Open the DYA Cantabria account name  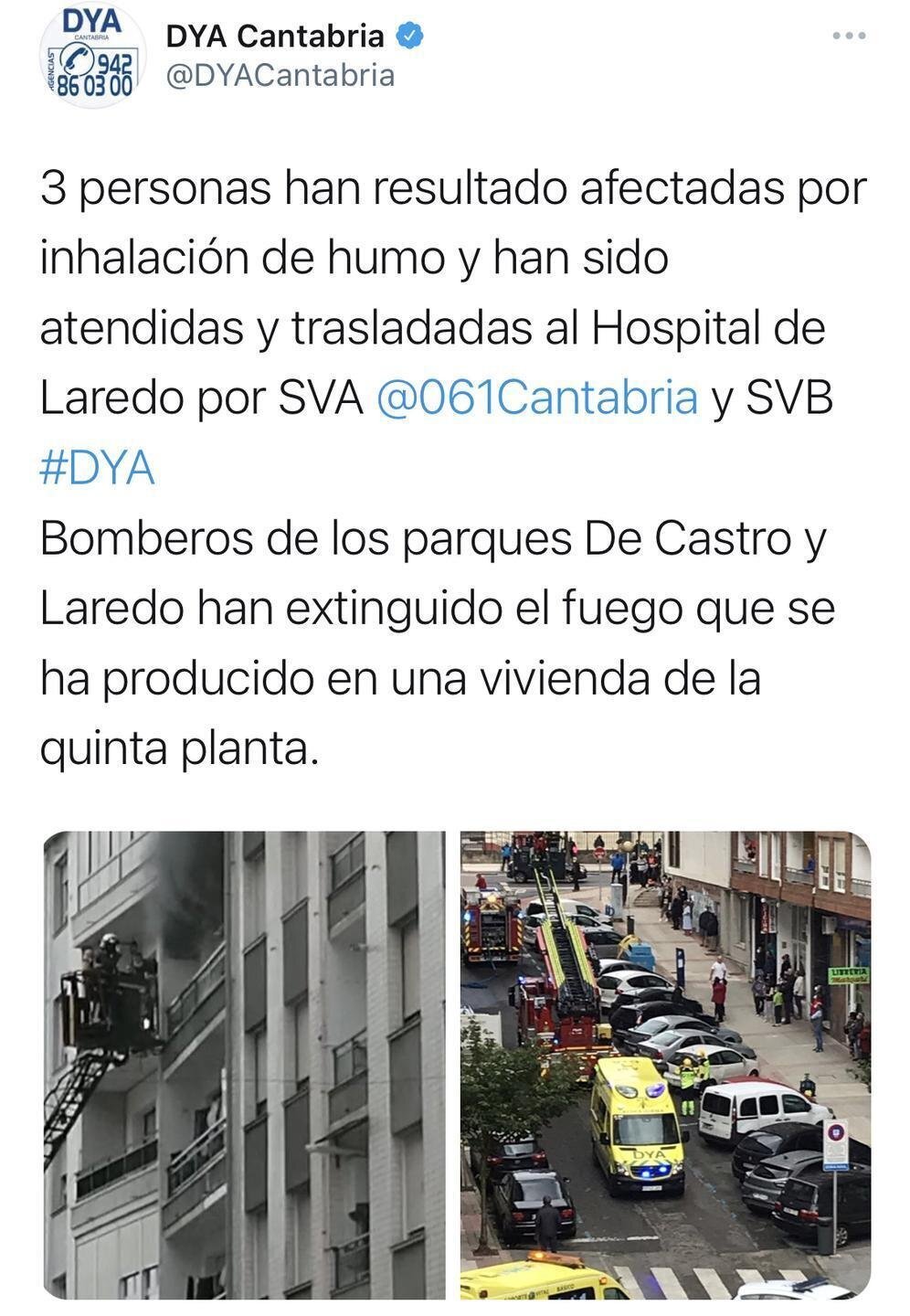tap(274, 37)
